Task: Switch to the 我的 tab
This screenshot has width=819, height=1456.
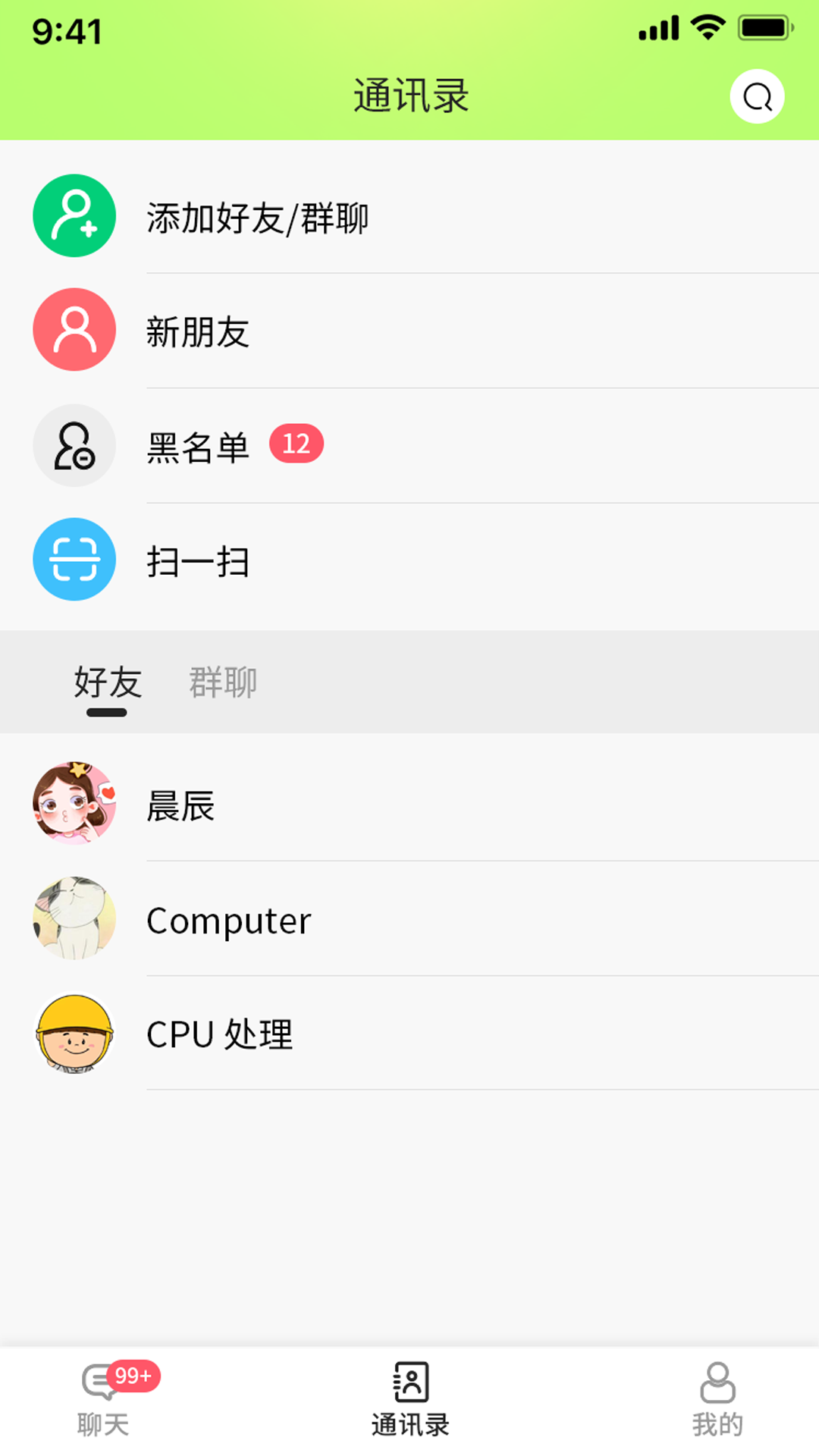Action: (717, 1400)
